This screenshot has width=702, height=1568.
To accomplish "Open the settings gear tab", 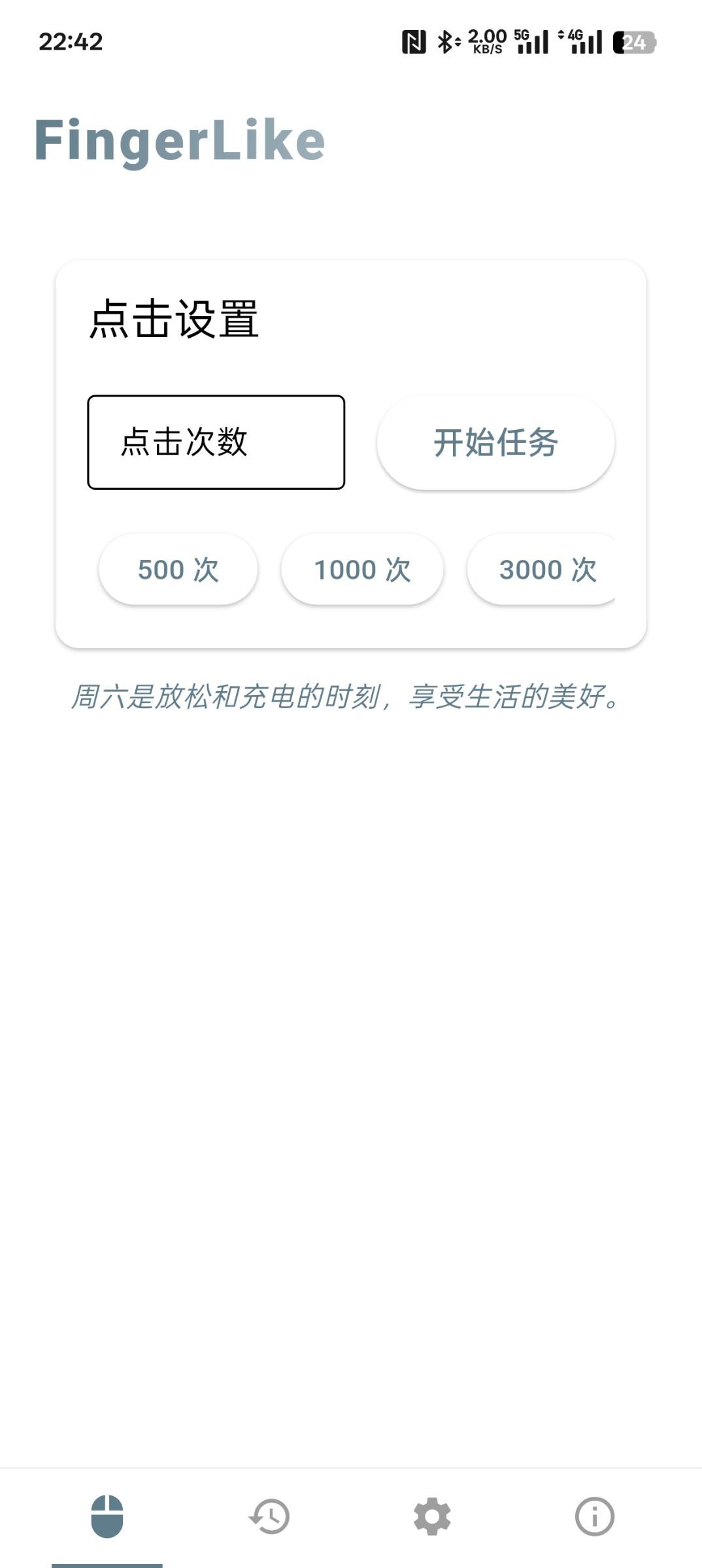I will coord(432,1516).
